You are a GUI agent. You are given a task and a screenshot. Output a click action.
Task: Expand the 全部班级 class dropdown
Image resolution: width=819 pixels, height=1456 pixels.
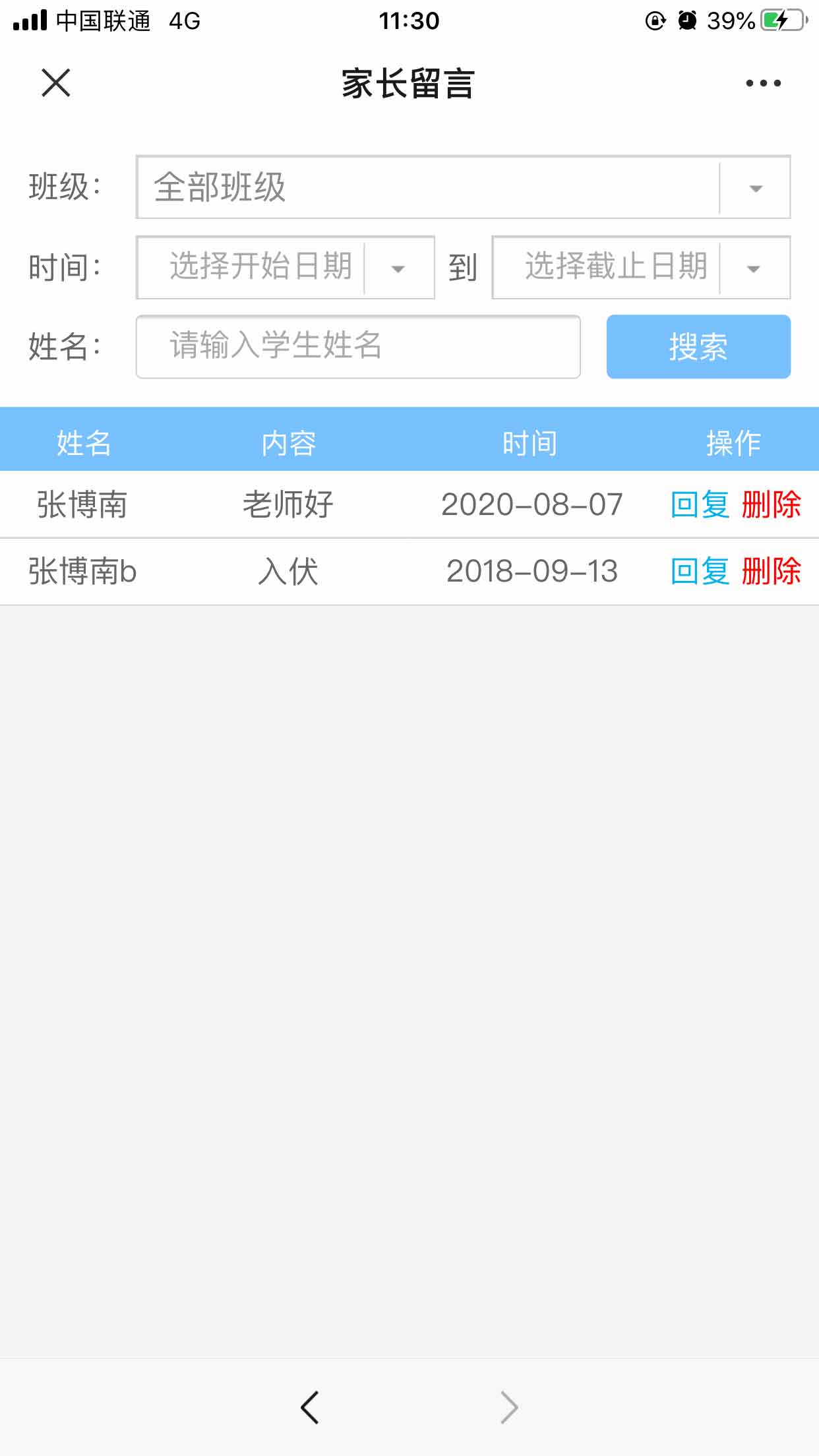point(463,187)
